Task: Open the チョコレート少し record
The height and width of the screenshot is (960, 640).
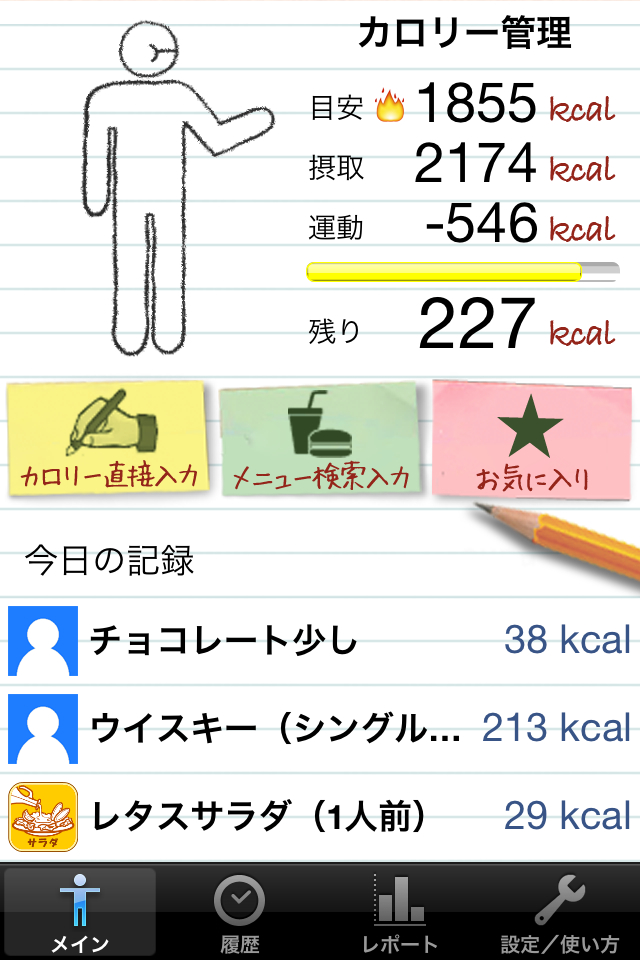Action: coord(320,640)
